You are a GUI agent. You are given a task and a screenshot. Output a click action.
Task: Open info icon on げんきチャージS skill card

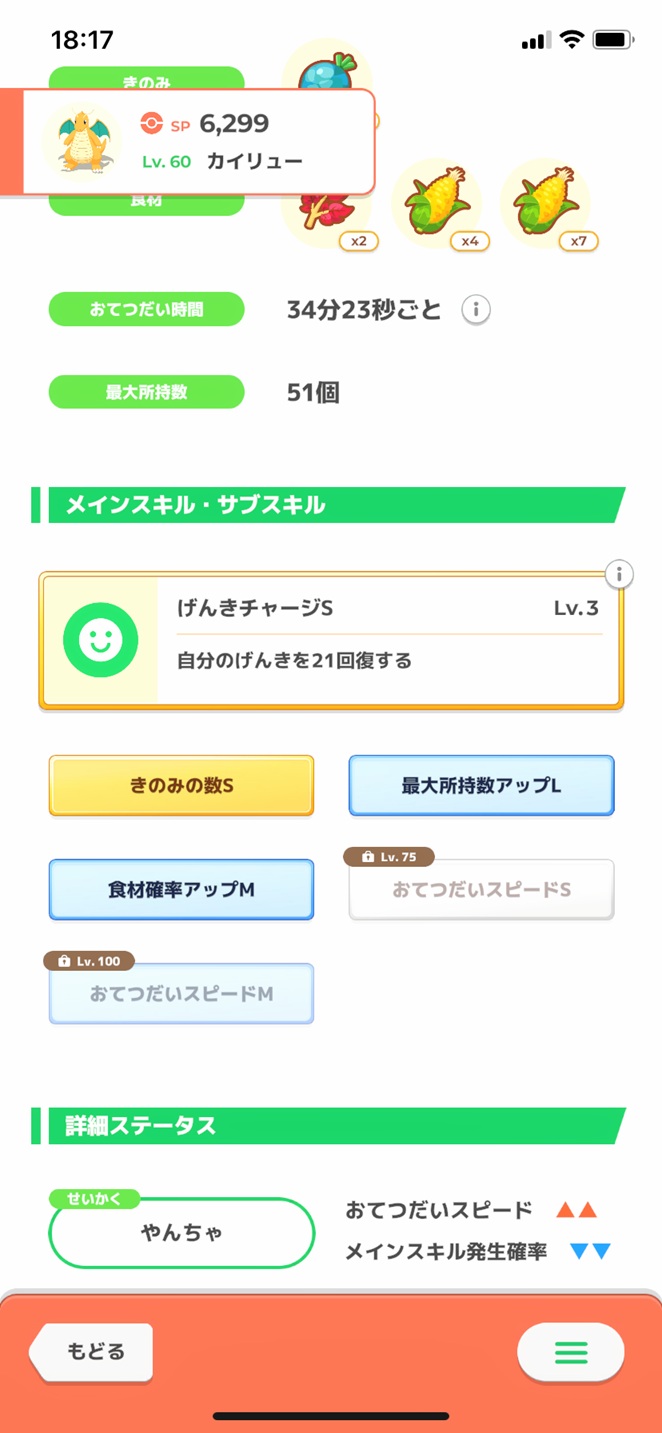pyautogui.click(x=619, y=575)
